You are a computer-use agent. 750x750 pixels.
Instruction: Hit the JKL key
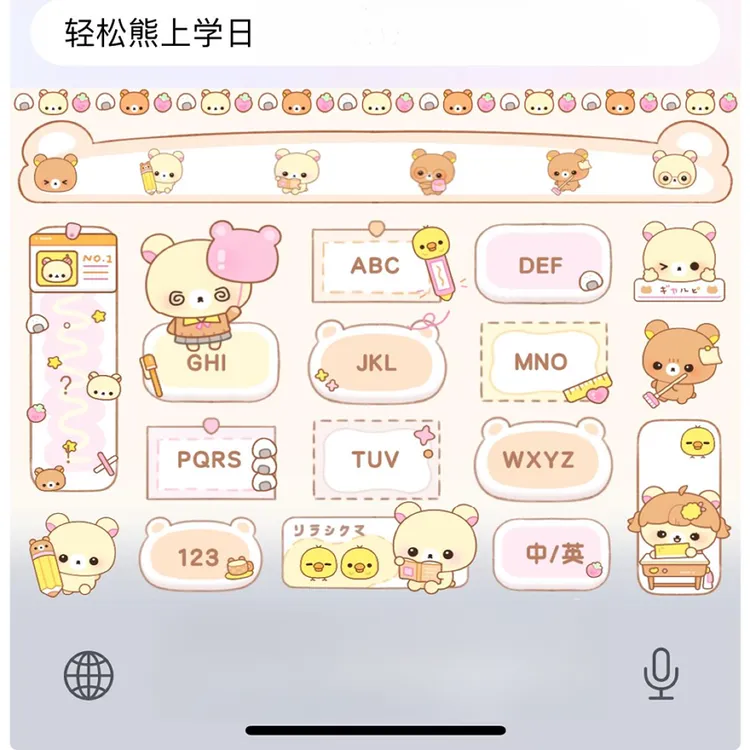[x=377, y=363]
